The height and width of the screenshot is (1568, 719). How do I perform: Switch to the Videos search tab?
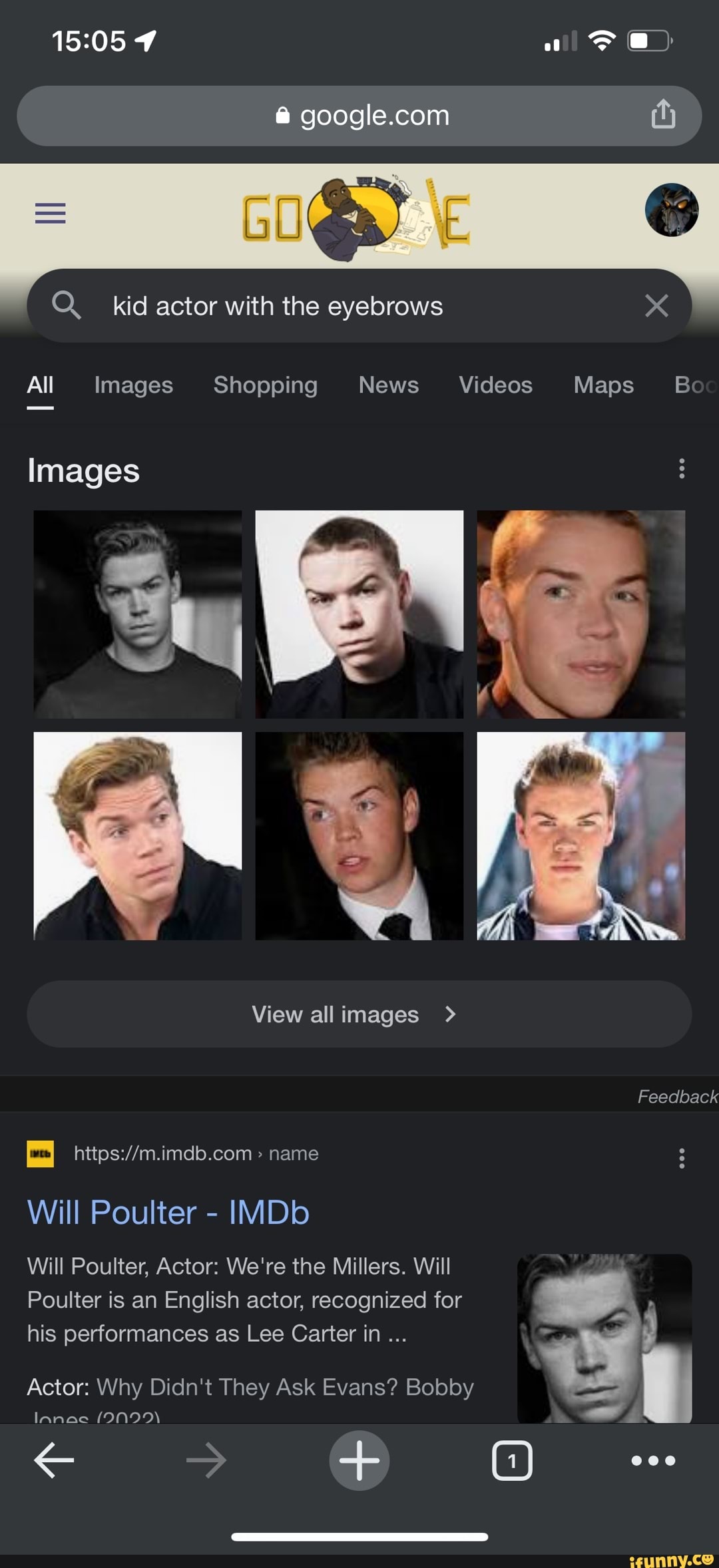click(x=495, y=385)
